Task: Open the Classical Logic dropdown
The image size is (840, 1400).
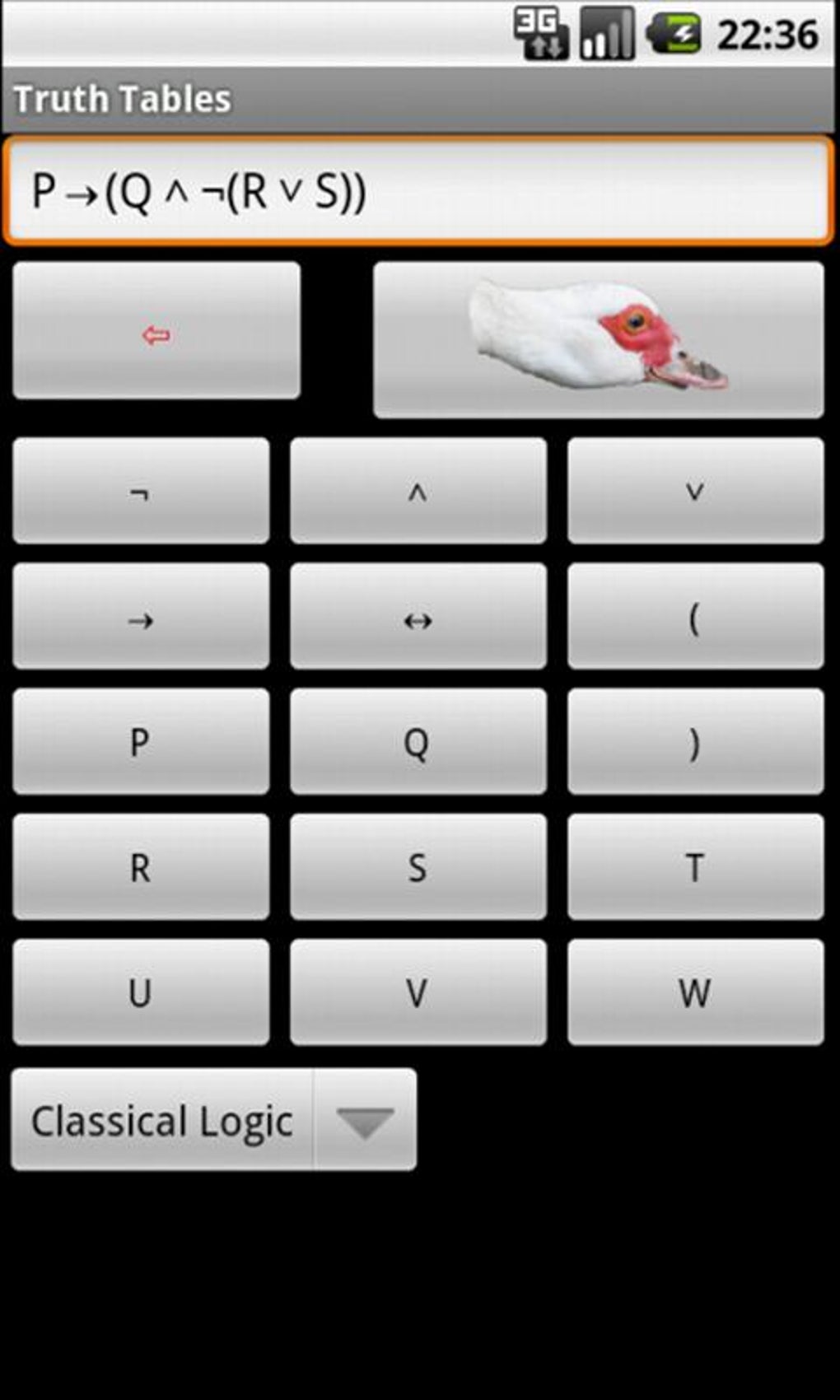Action: pyautogui.click(x=214, y=1120)
